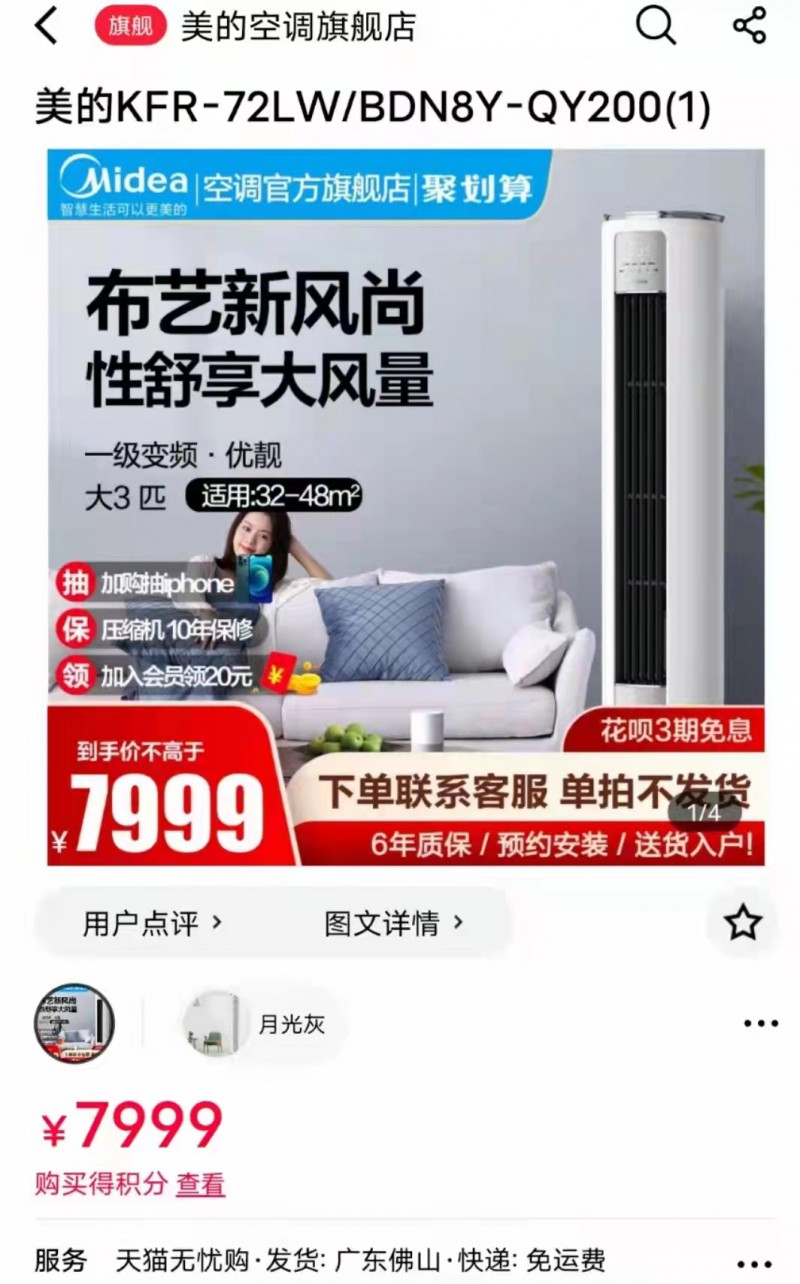Open 用户点评 reviews

tap(152, 923)
